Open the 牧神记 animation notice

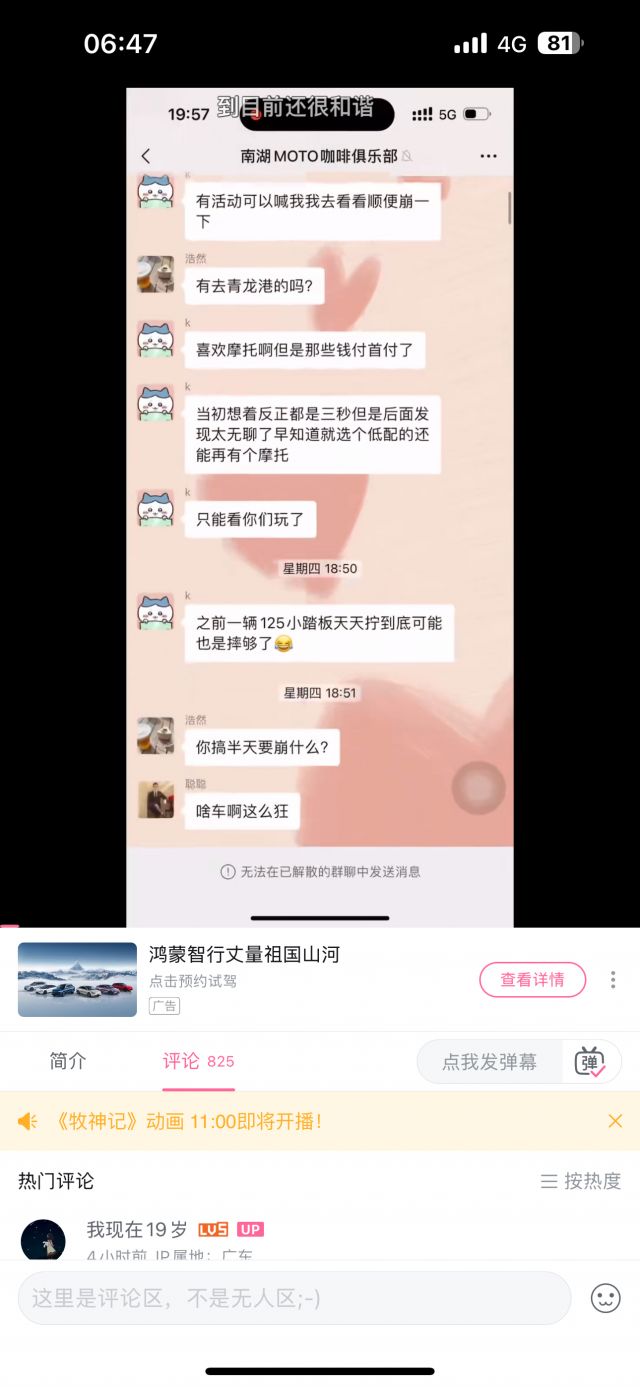pos(188,1121)
